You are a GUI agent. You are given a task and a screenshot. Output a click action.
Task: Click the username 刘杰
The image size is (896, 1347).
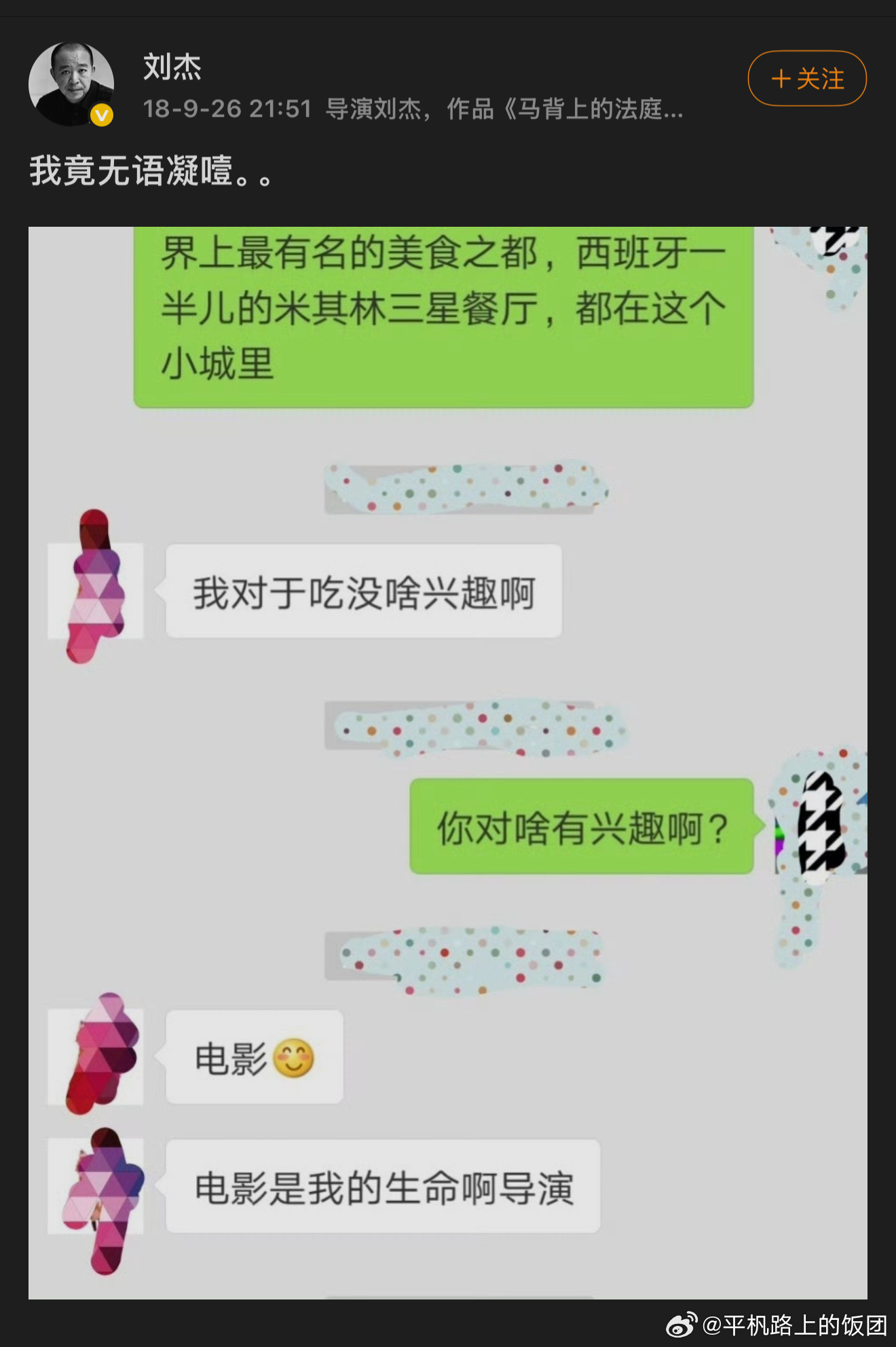click(170, 70)
